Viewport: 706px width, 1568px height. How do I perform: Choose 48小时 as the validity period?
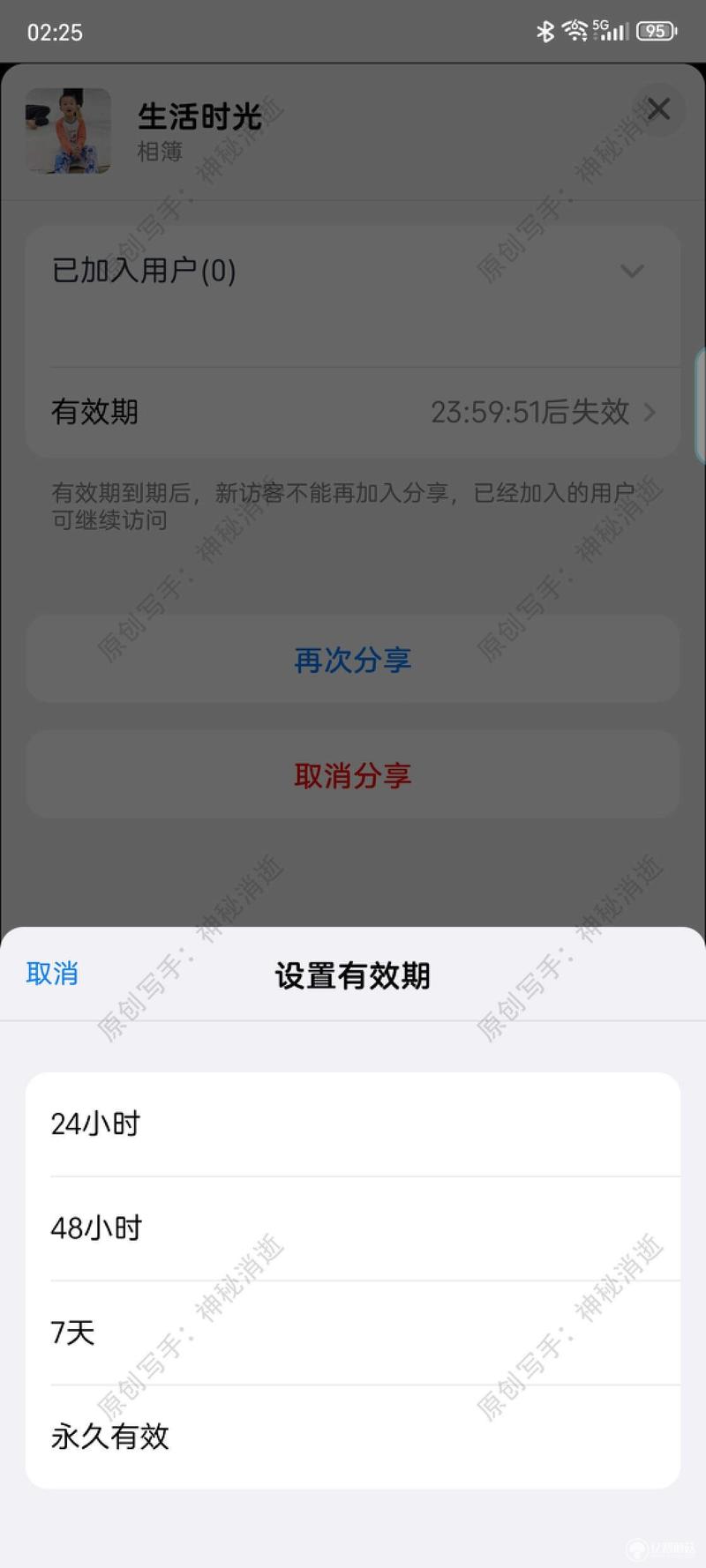pos(352,1228)
